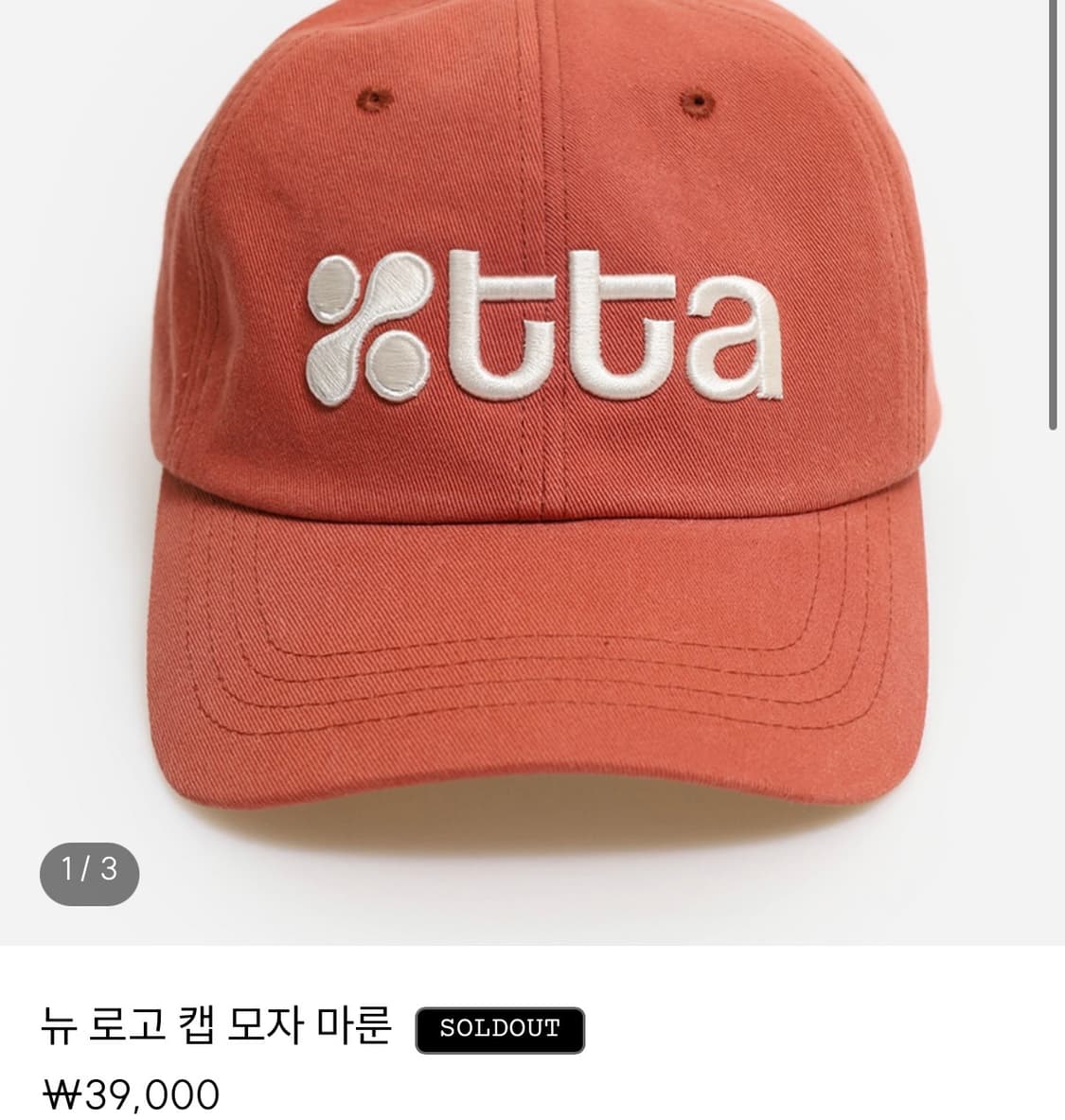Select the SOLDOUT label next to the title

[x=500, y=1029]
